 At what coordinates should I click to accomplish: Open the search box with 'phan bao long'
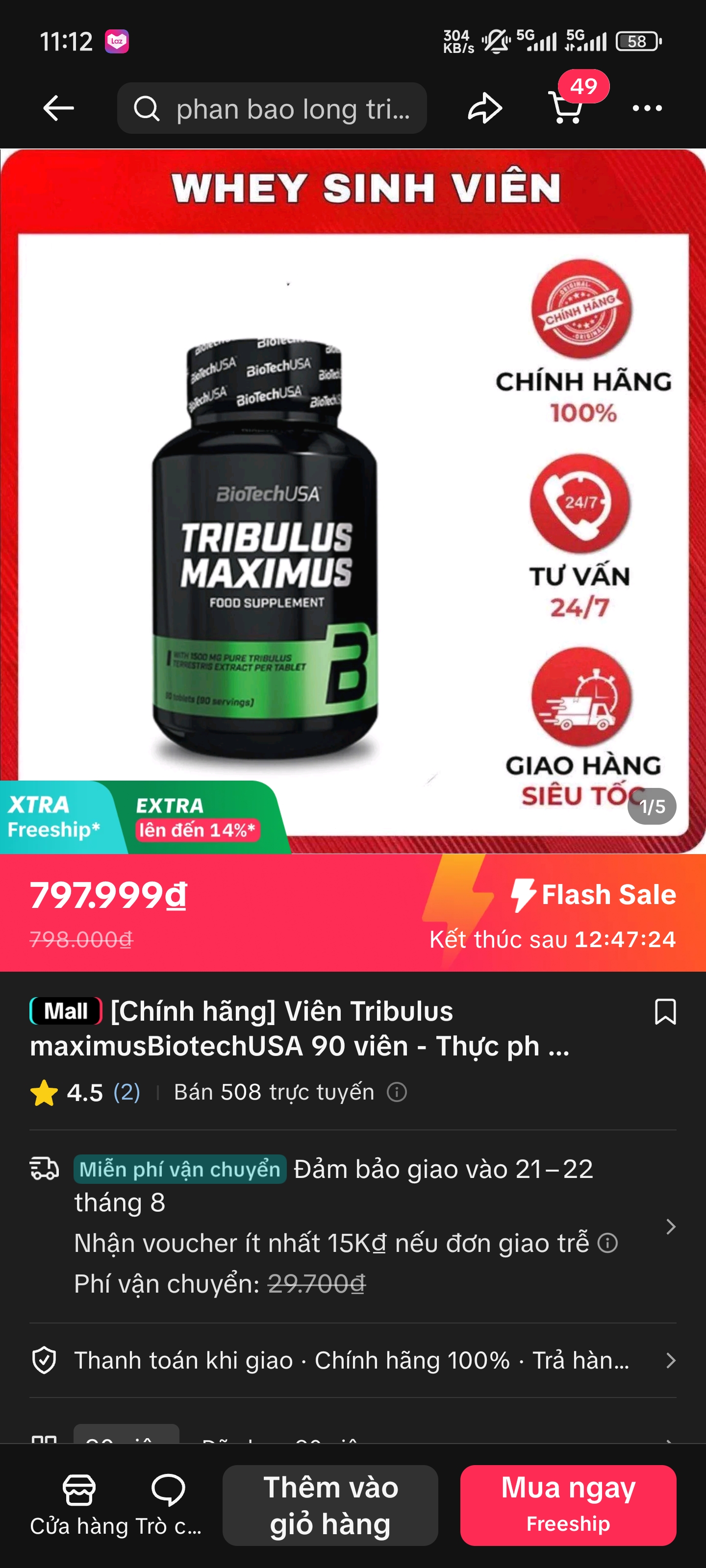[272, 108]
